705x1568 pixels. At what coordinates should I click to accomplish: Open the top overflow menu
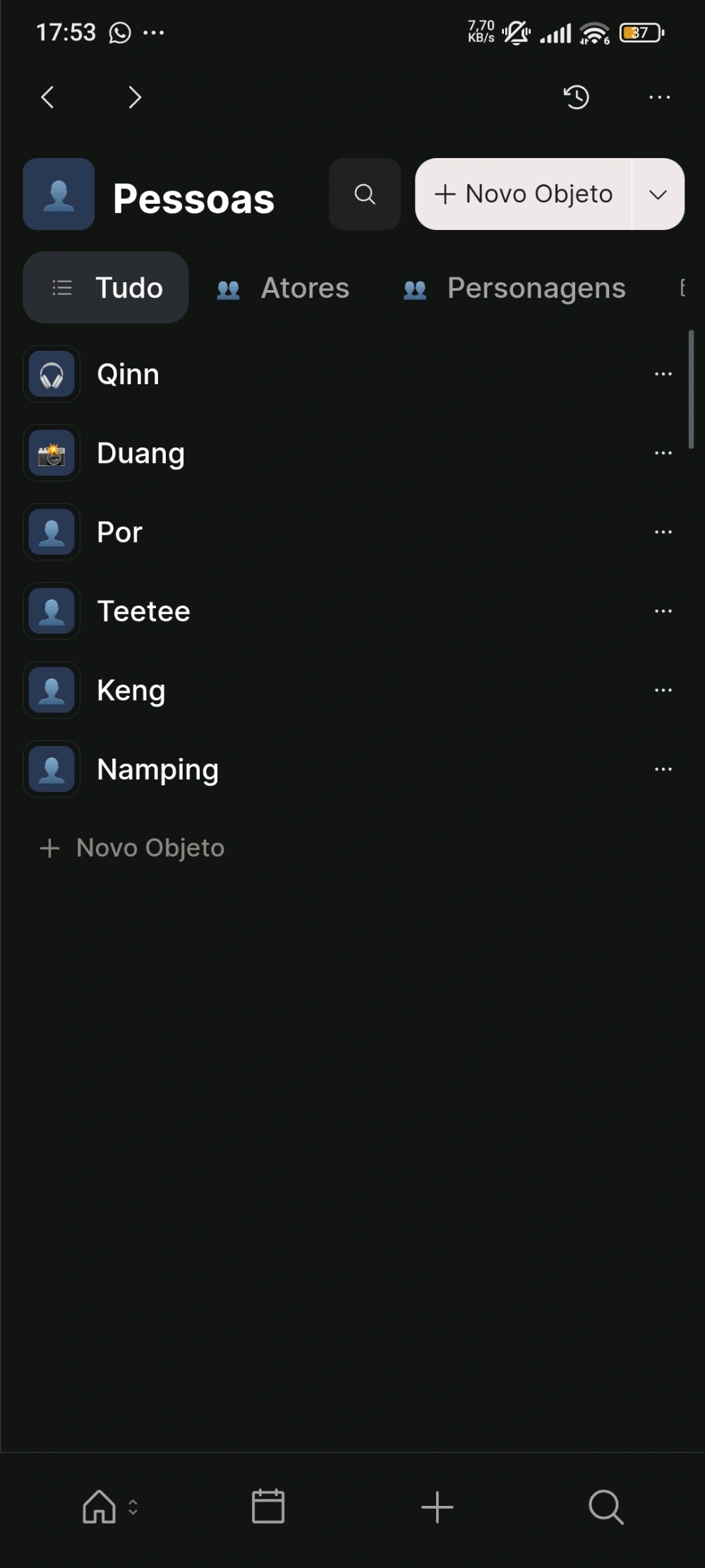pyautogui.click(x=659, y=97)
